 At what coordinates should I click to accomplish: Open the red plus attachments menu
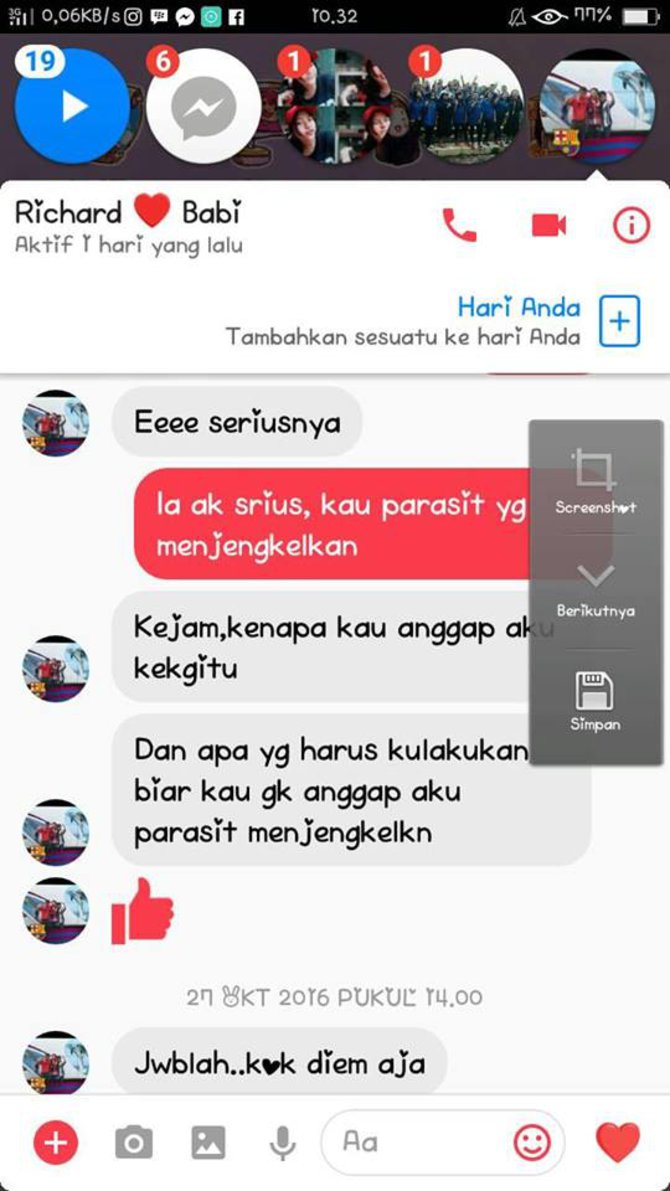(x=55, y=1141)
